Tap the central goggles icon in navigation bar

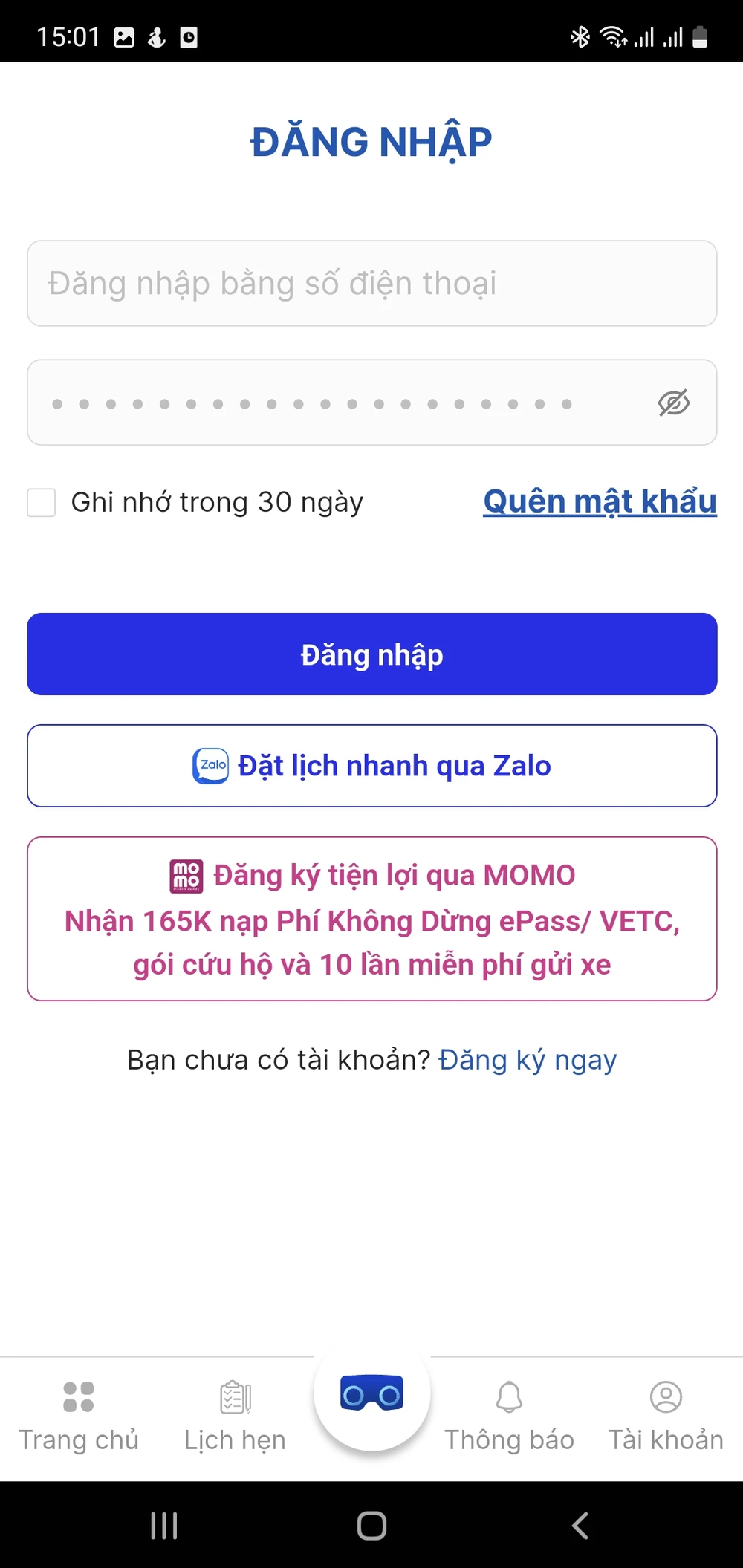372,1394
